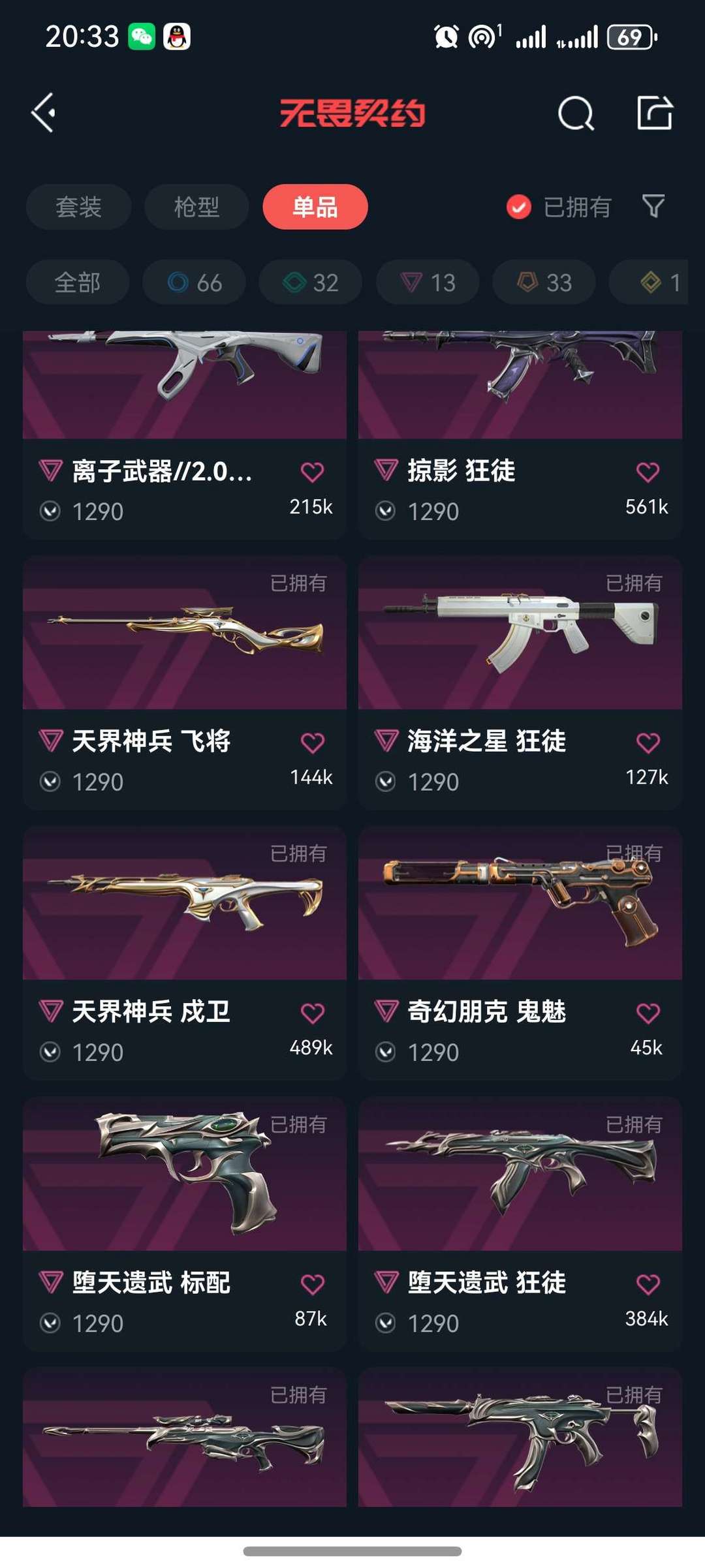Filter by the green tier chip 32
The image size is (705, 1568).
click(311, 283)
